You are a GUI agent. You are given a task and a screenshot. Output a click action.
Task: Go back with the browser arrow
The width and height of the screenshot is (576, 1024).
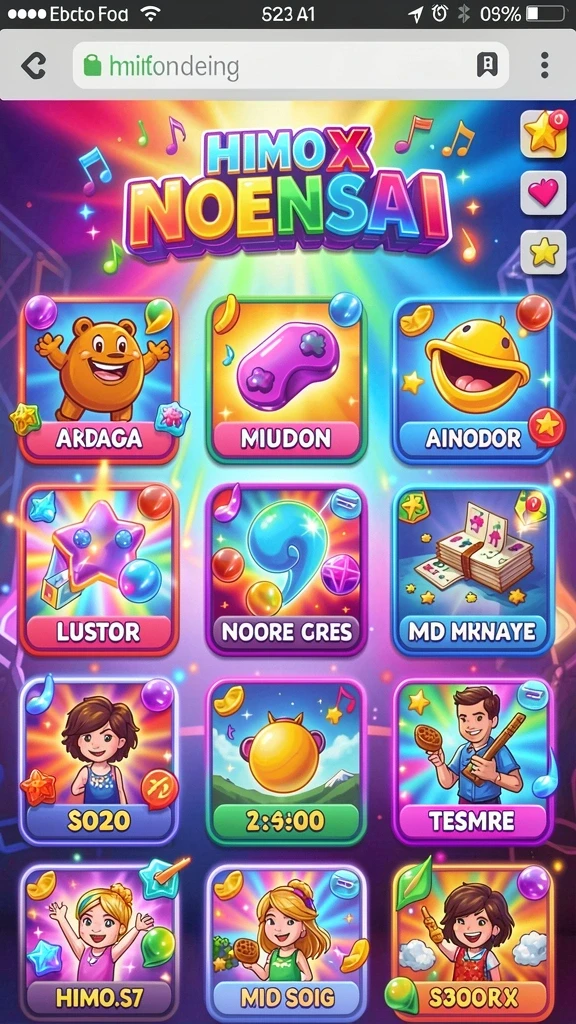coord(33,65)
